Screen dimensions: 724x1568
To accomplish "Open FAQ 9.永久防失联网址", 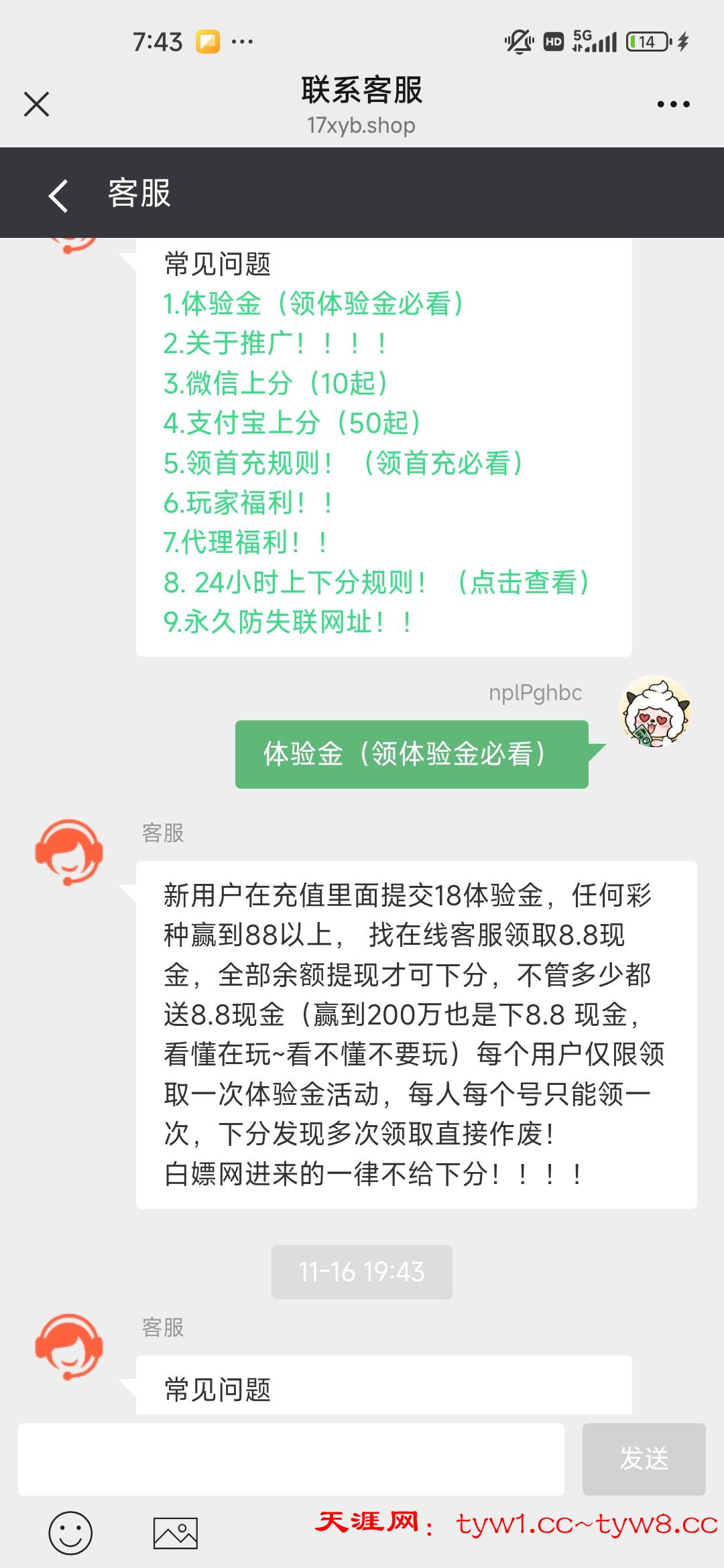I will coord(288,622).
